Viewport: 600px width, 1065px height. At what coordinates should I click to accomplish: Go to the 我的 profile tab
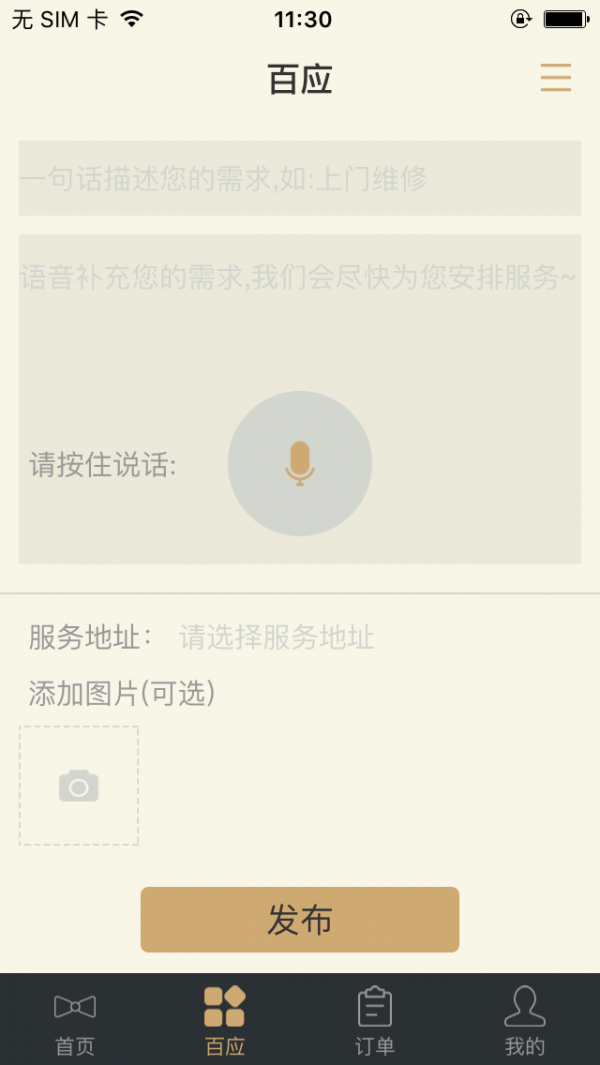tap(525, 1020)
